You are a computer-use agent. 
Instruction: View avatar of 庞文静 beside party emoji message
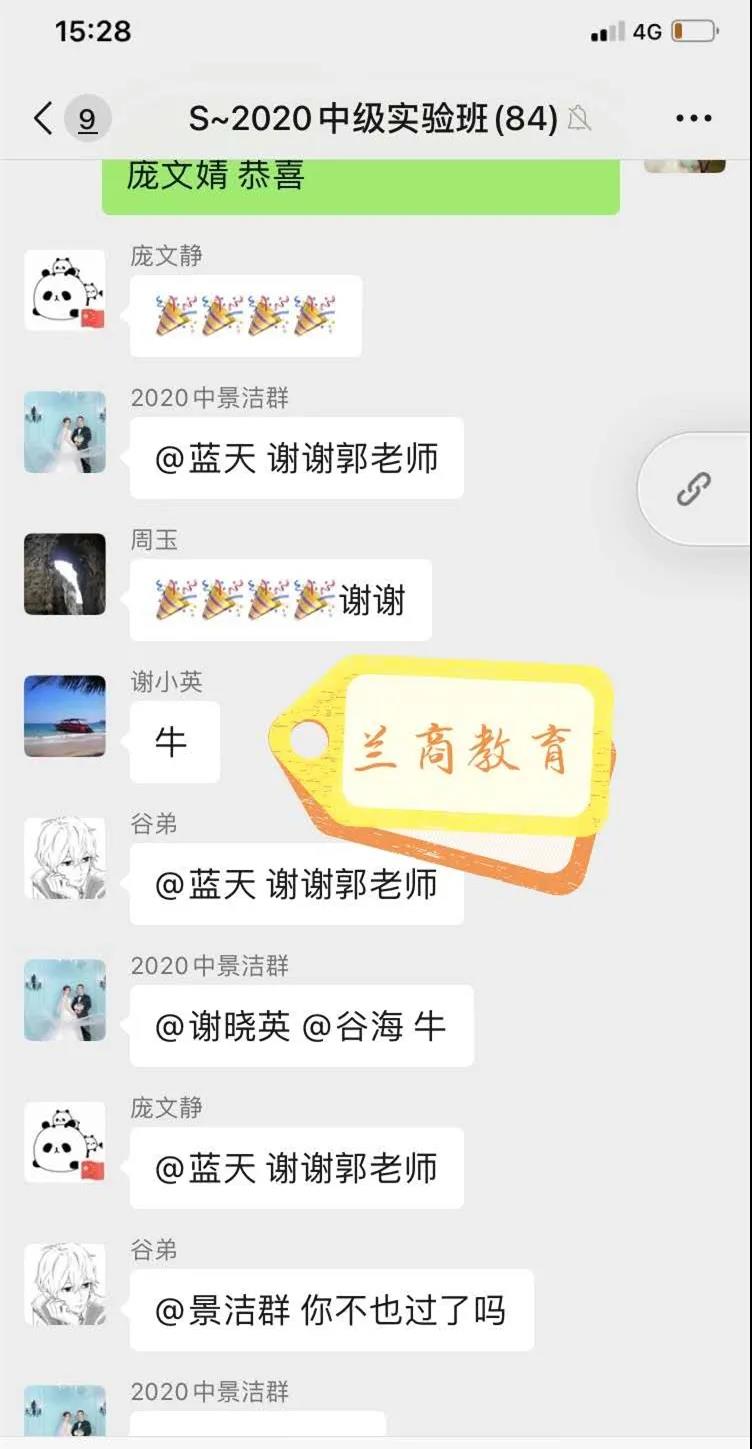pos(65,290)
